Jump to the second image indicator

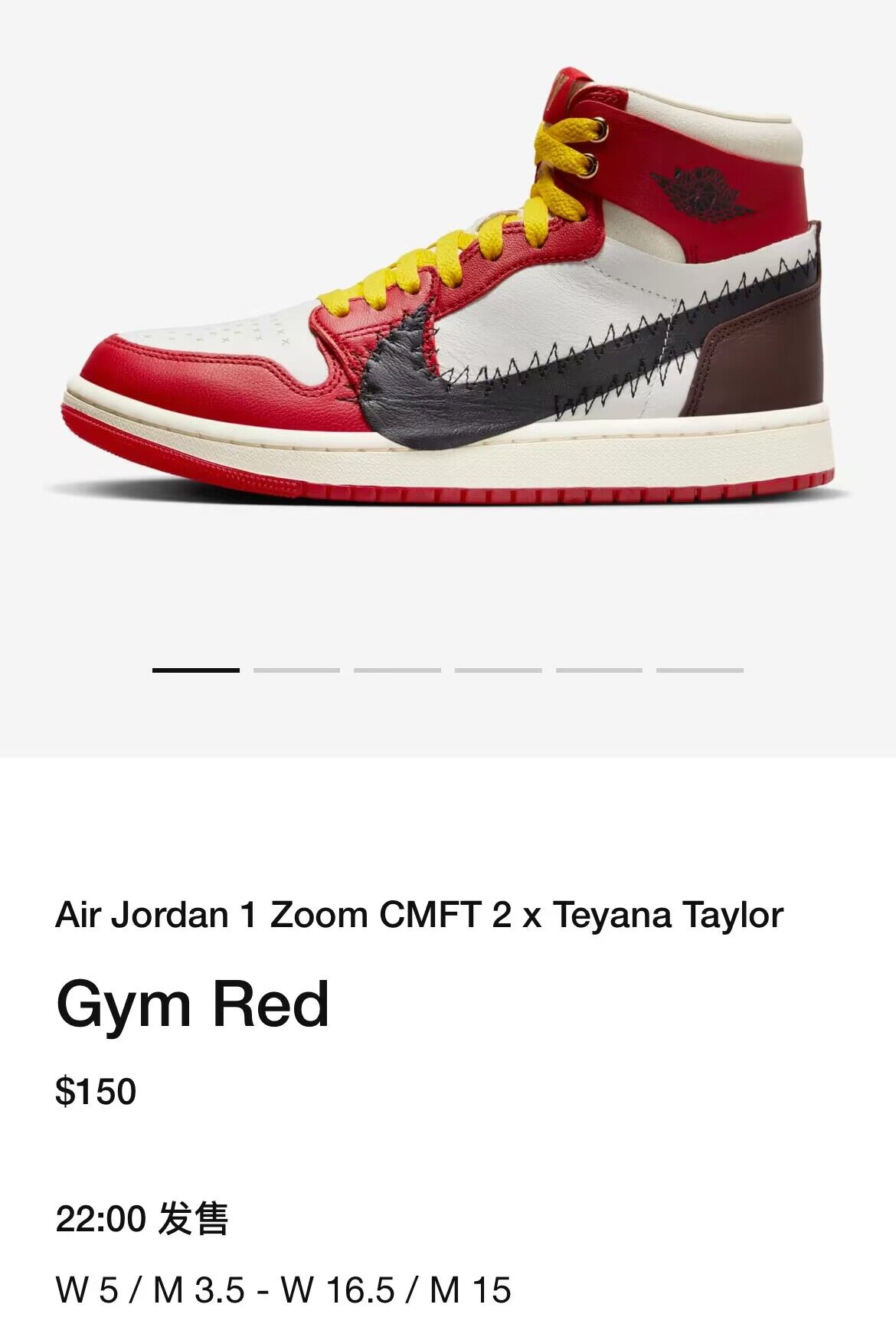(296, 670)
